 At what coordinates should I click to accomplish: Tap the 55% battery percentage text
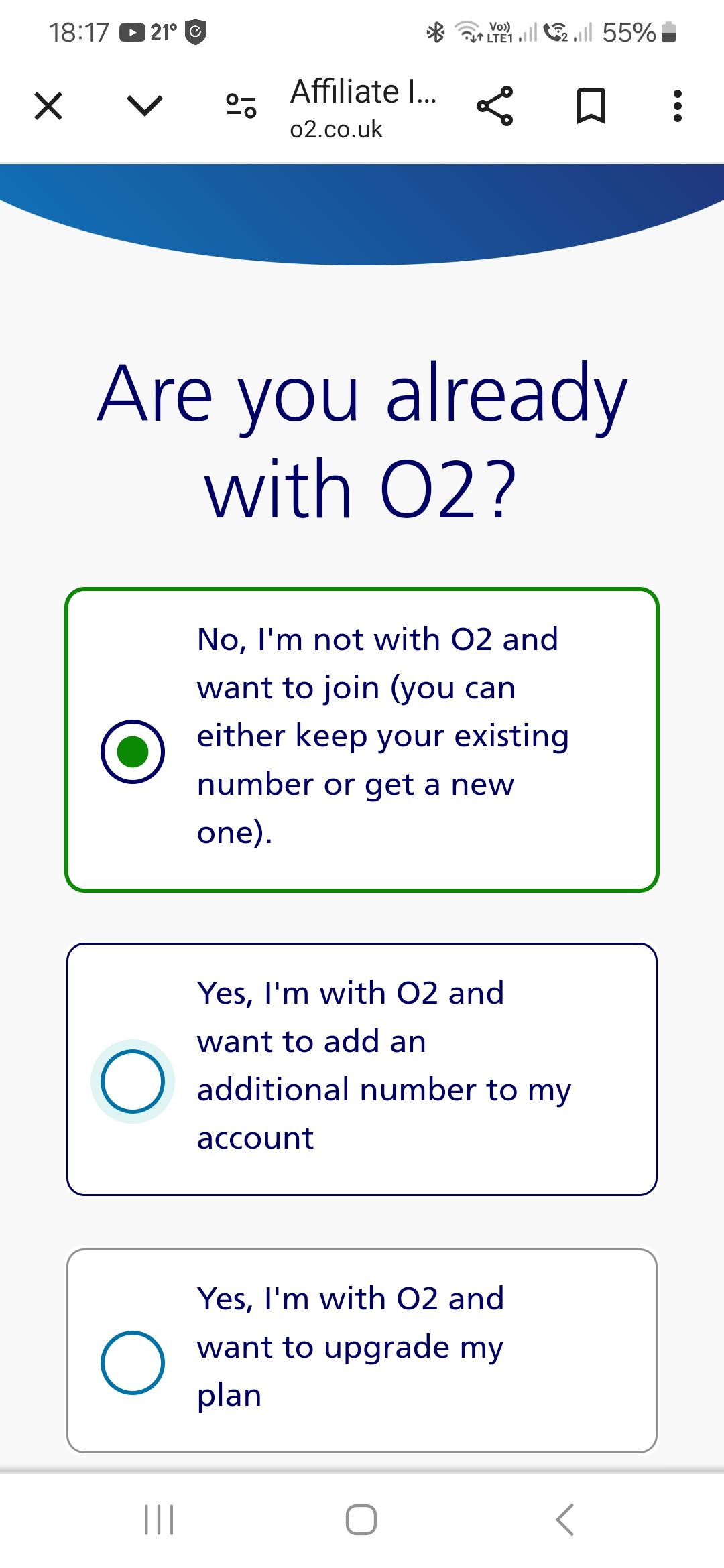click(x=630, y=31)
